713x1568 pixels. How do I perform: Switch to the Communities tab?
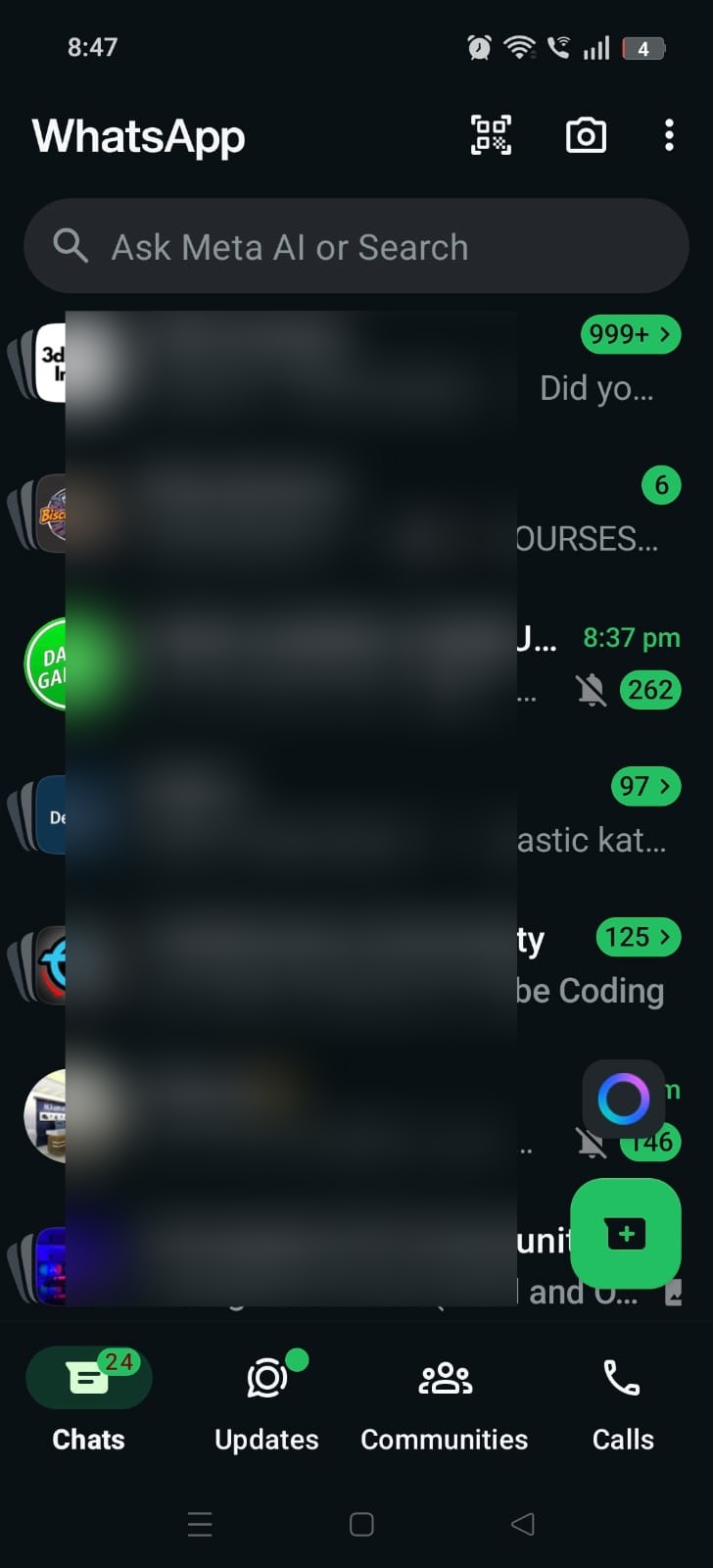tap(445, 1399)
